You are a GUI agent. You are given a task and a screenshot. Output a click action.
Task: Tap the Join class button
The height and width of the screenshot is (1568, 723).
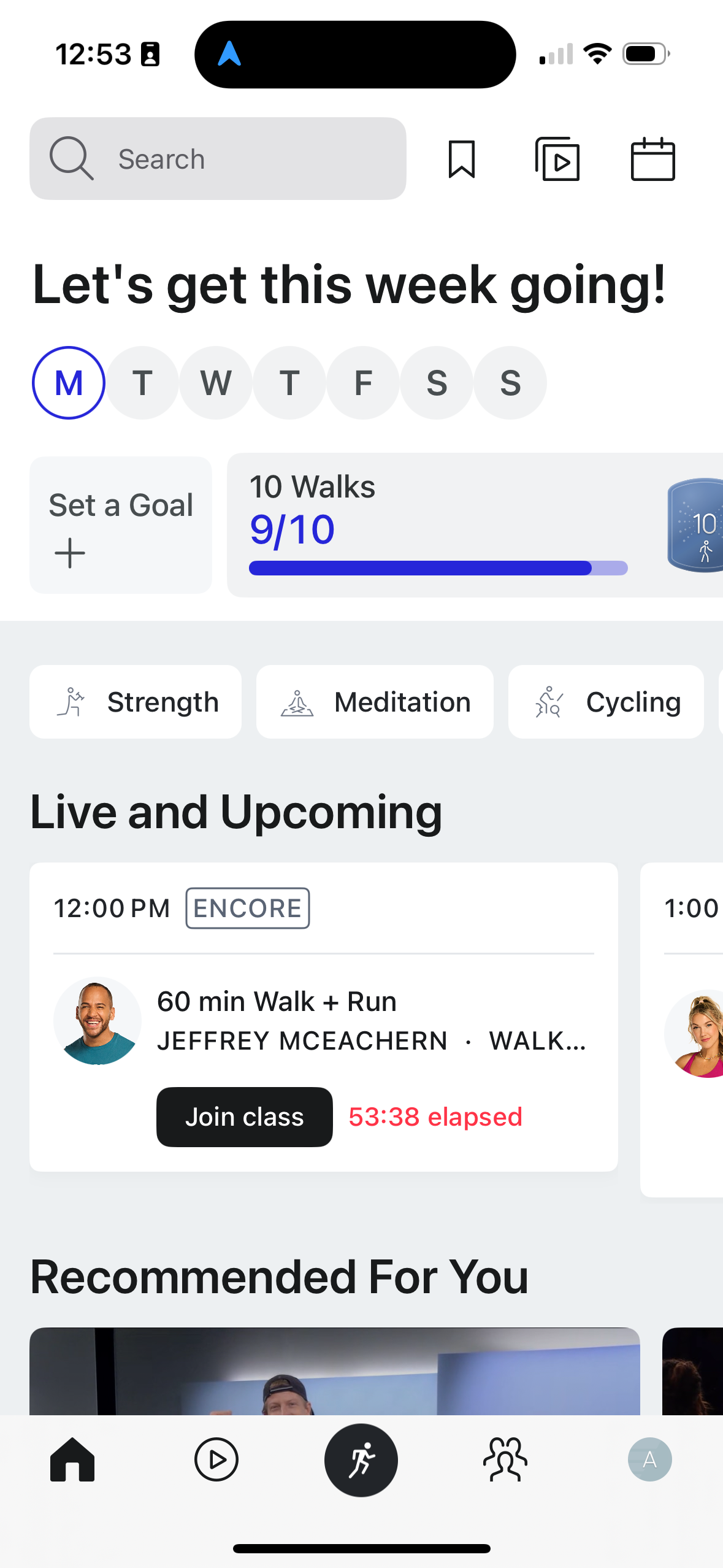244,1116
